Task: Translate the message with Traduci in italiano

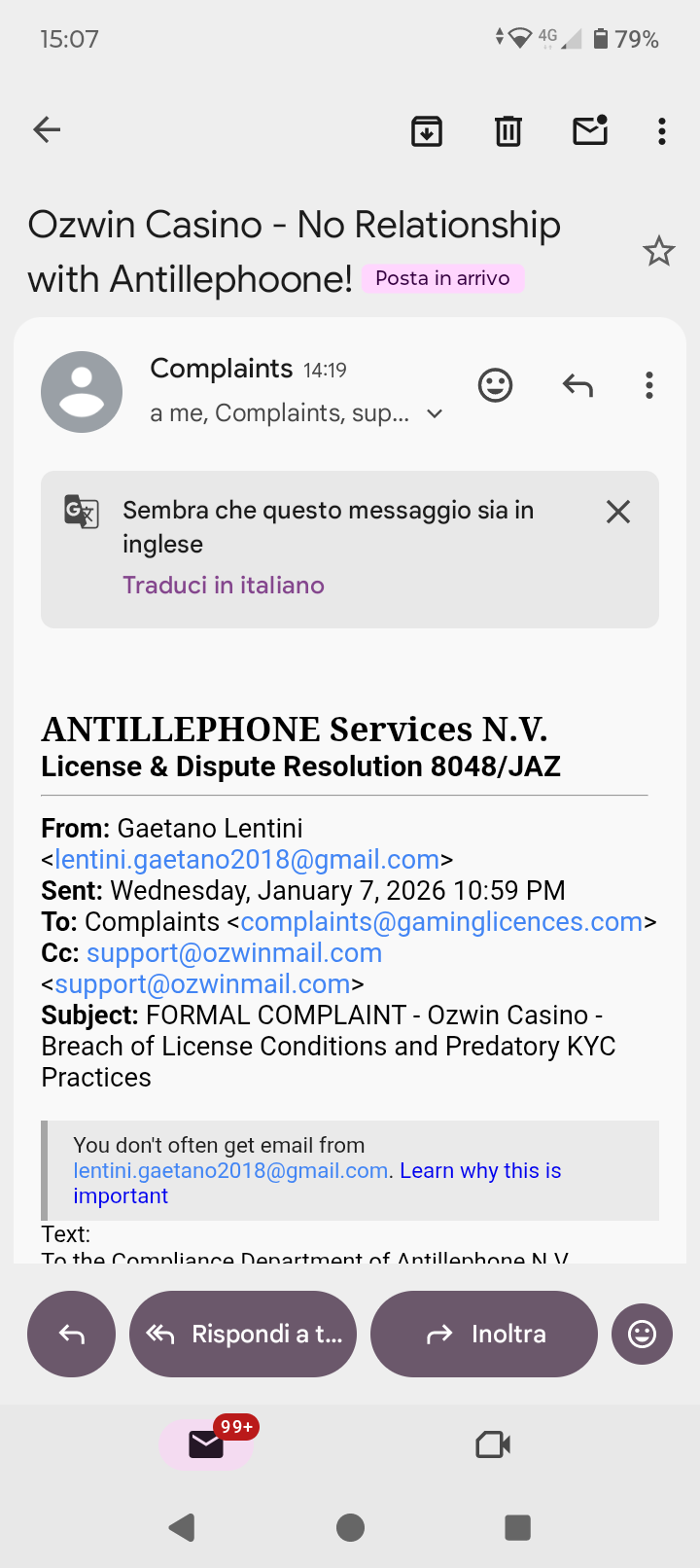Action: click(224, 586)
